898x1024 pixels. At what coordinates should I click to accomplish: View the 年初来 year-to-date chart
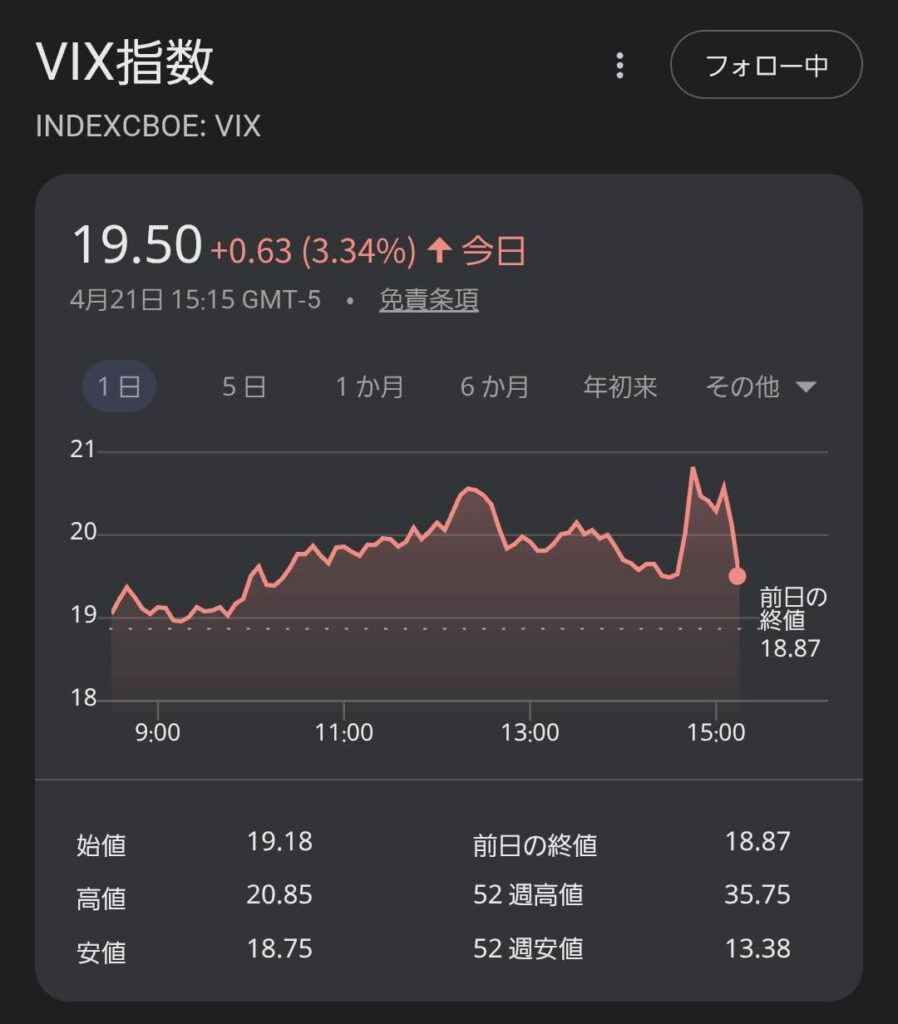pos(620,387)
